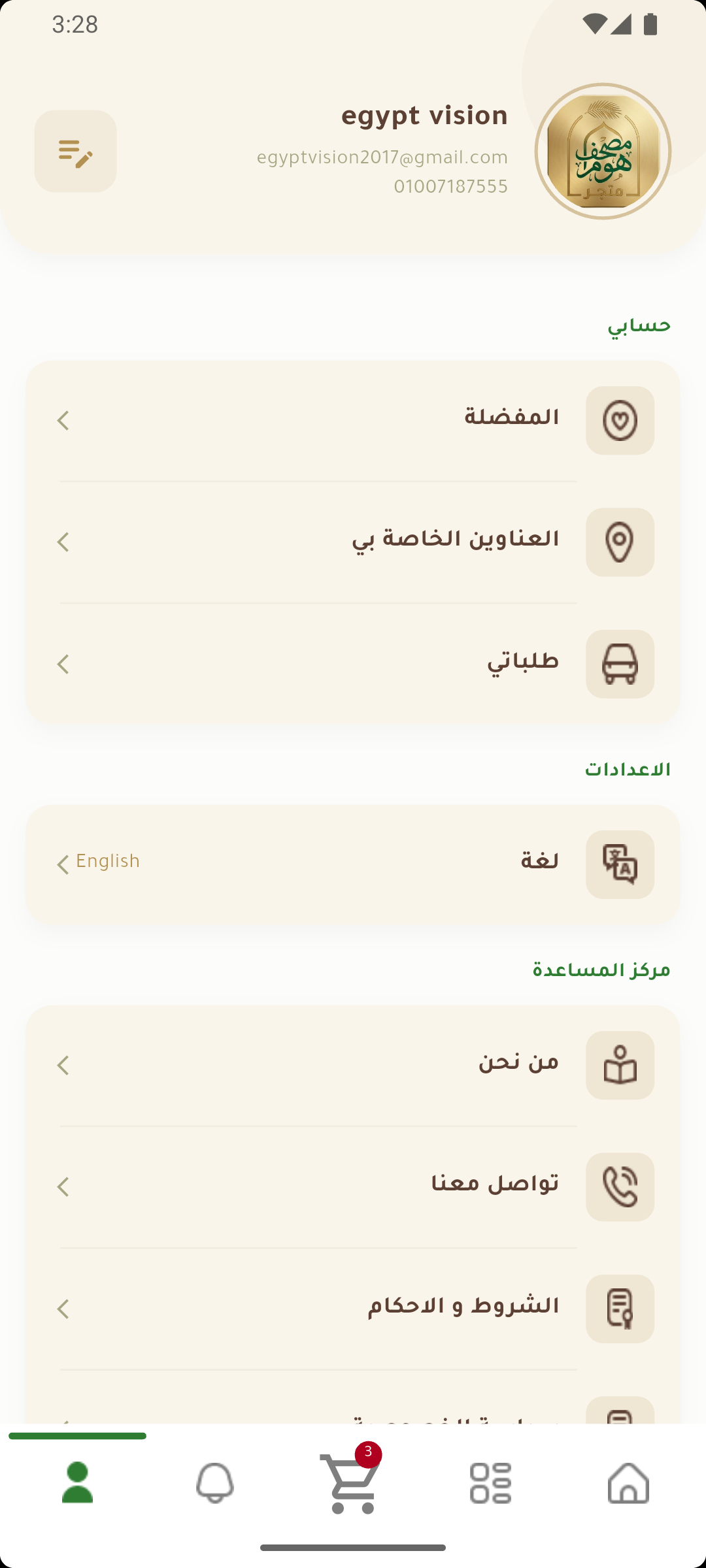The width and height of the screenshot is (706, 1568).
Task: Open تواصل معنا contact us
Action: 353,1186
